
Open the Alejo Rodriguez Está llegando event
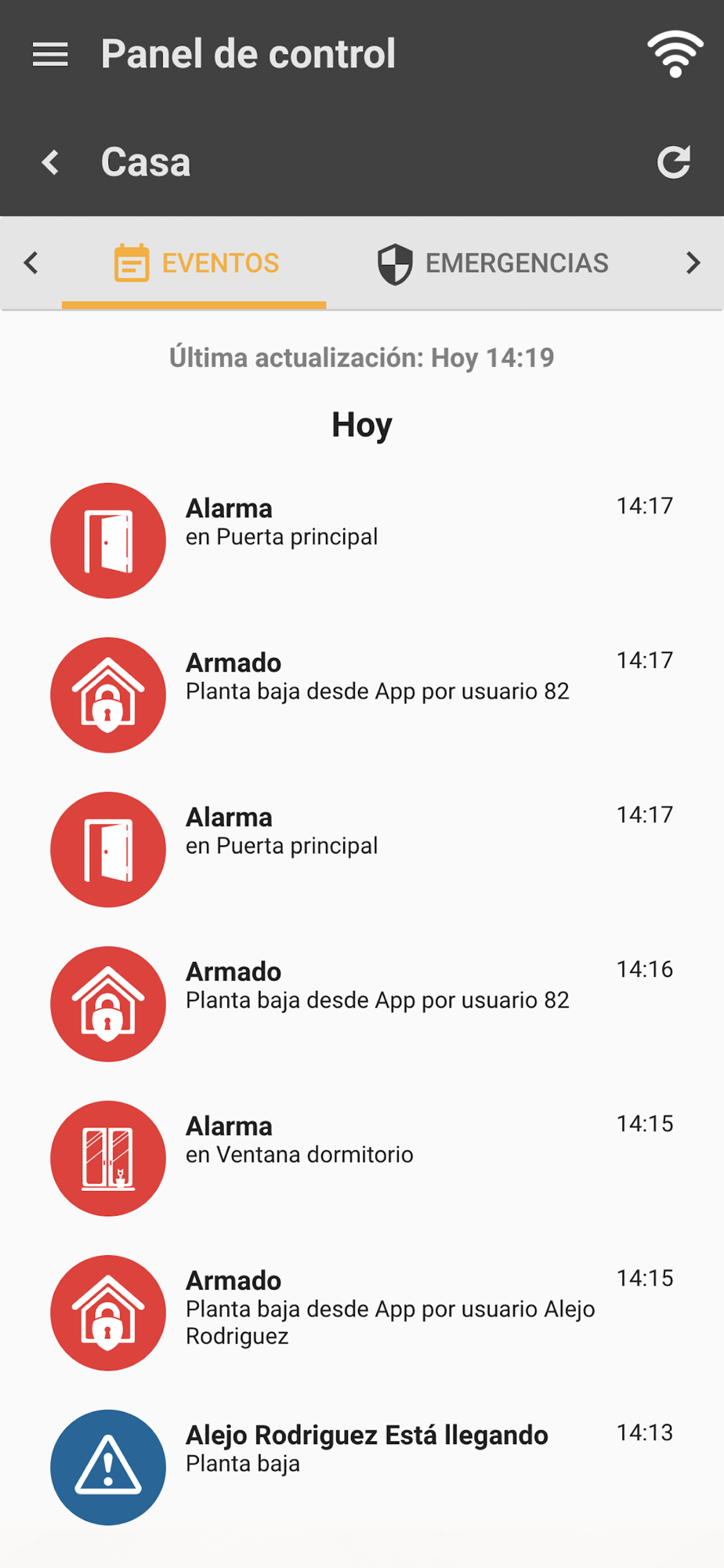point(362,1467)
